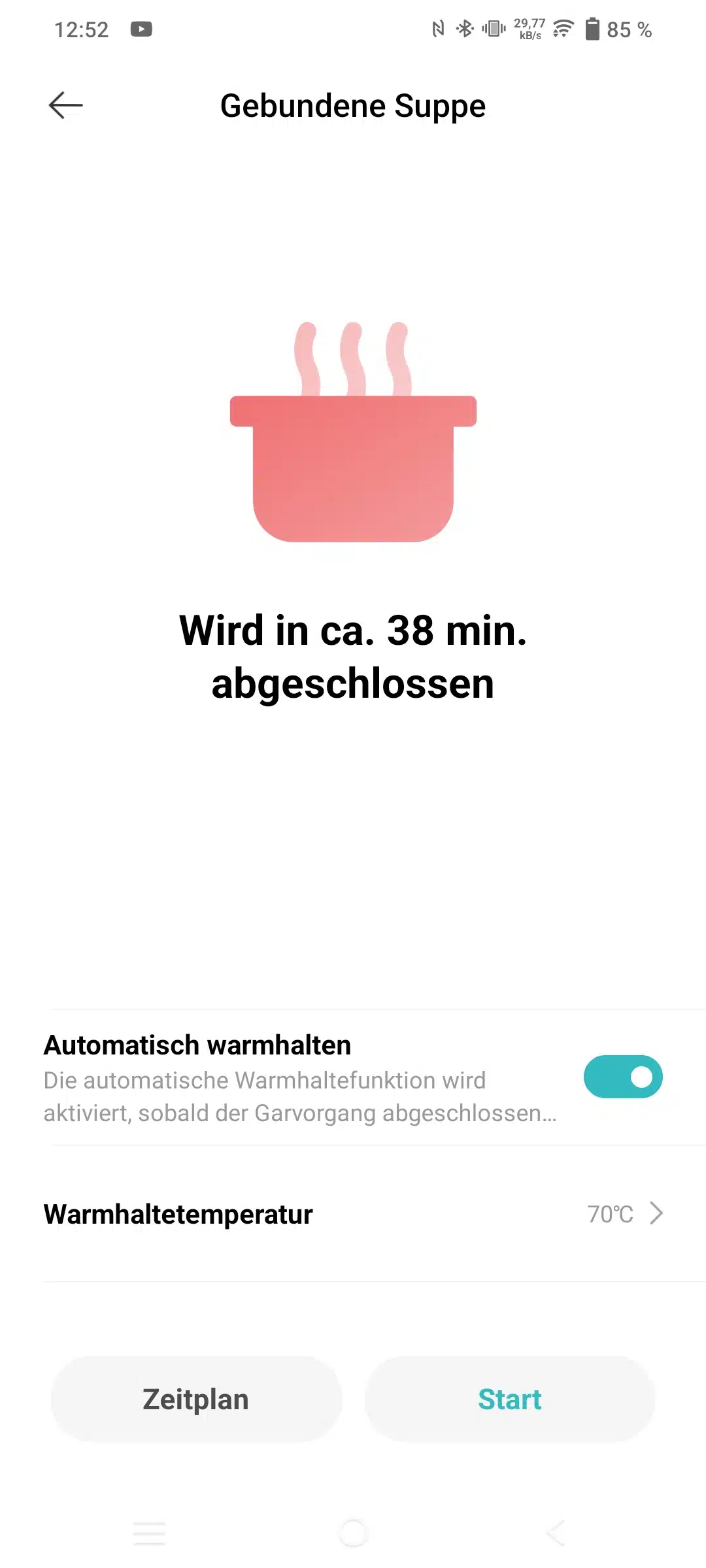Open recent apps from navigation bar
This screenshot has height=1568, width=706.
(x=149, y=1533)
